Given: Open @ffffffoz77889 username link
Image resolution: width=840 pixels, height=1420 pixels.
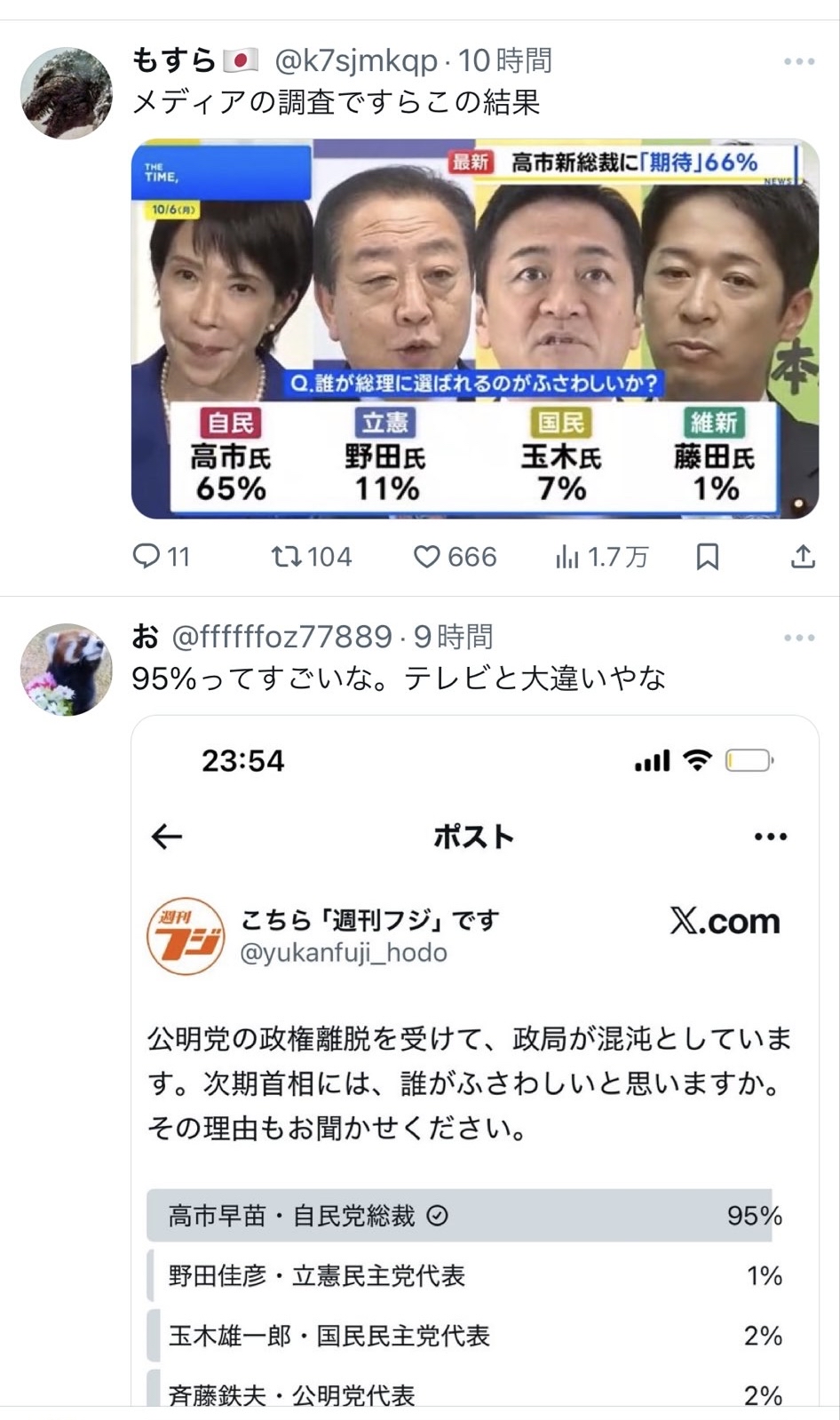Looking at the screenshot, I should 281,637.
